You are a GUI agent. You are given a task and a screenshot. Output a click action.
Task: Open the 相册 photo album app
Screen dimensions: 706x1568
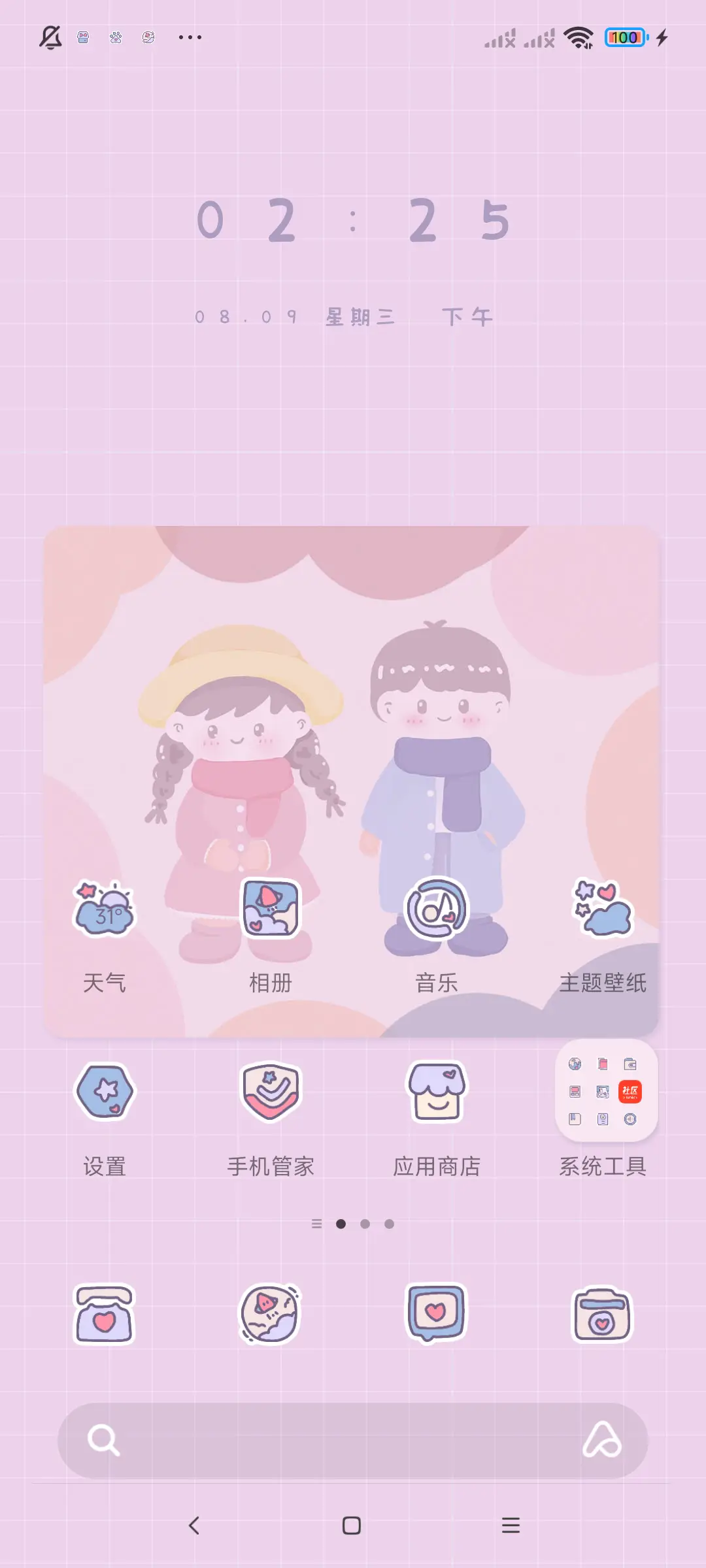click(x=271, y=908)
